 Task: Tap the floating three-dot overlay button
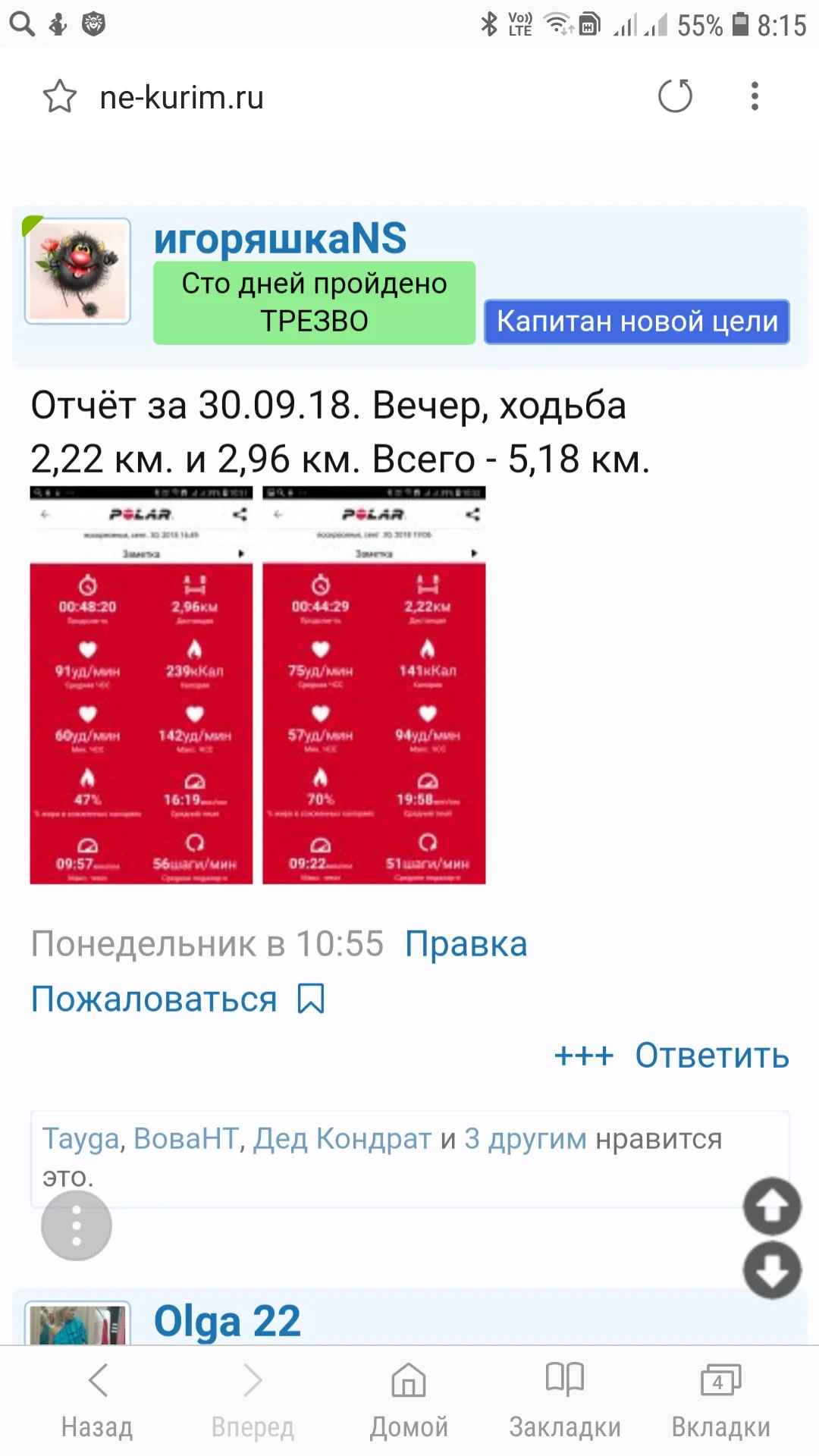(76, 1225)
